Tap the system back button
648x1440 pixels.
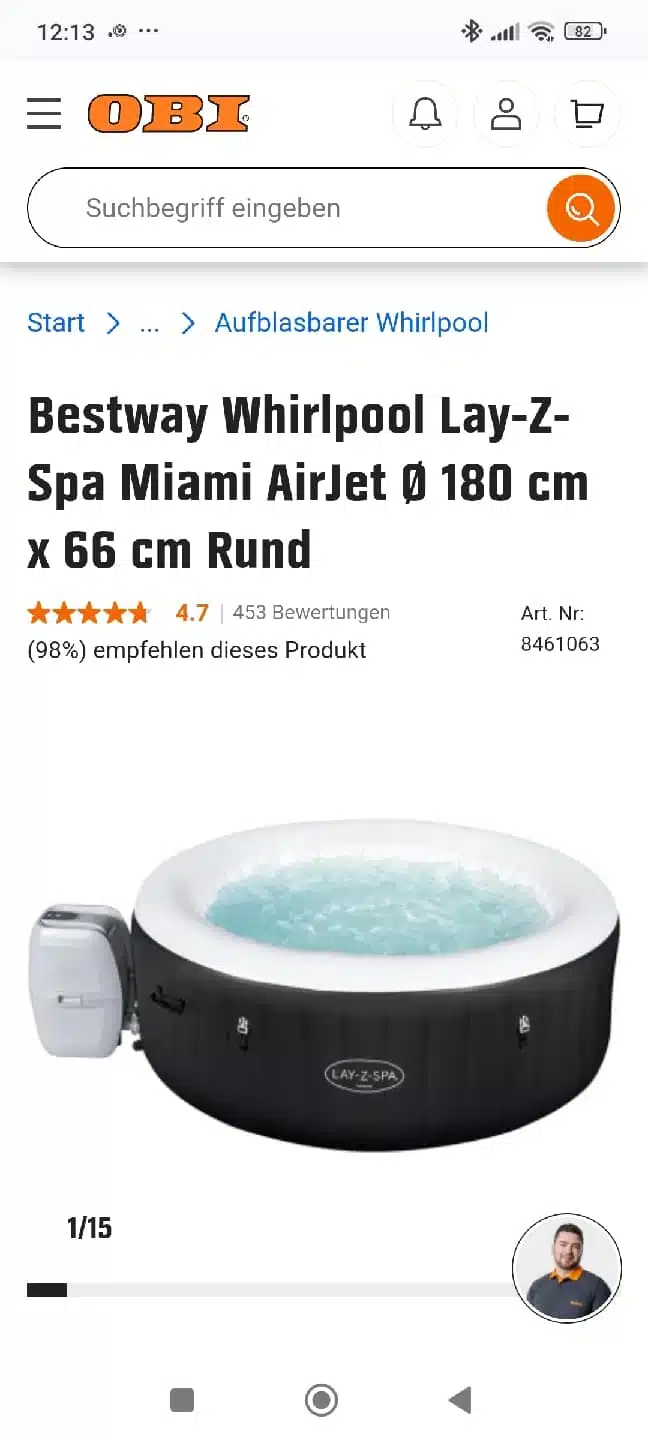460,1400
